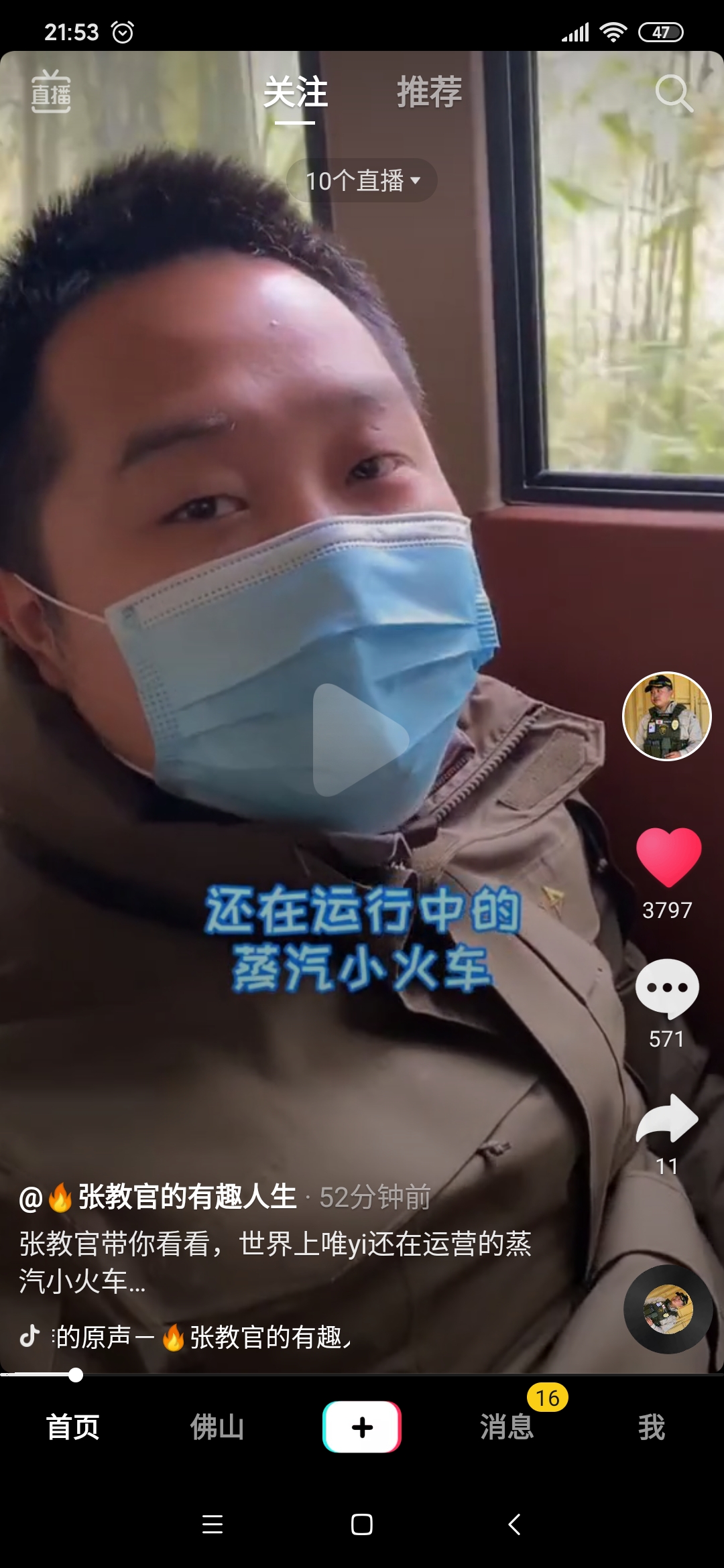The image size is (724, 1568).
Task: Unlike the video with 3797 likes
Action: [x=668, y=858]
